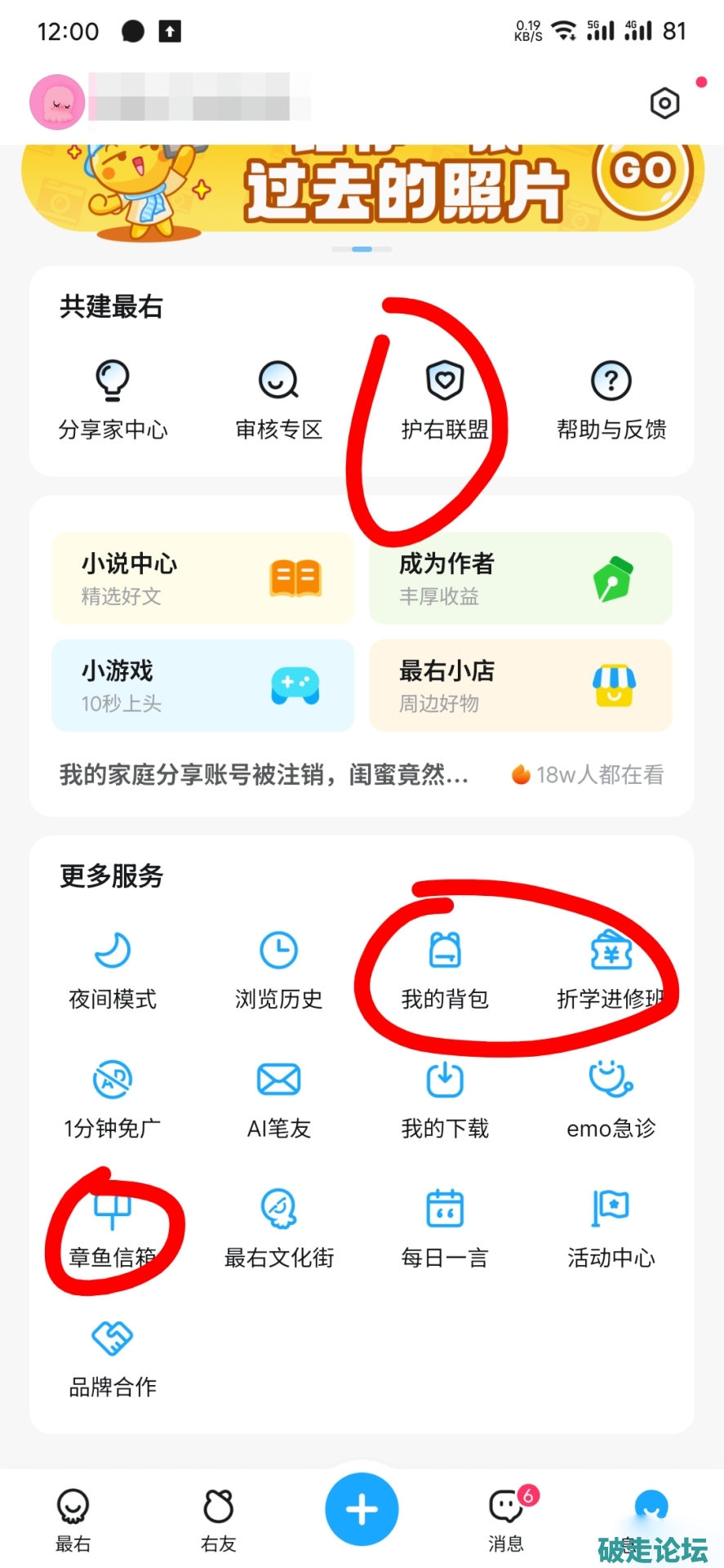The width and height of the screenshot is (724, 1568).
Task: Open 我的背包
Action: [x=445, y=969]
